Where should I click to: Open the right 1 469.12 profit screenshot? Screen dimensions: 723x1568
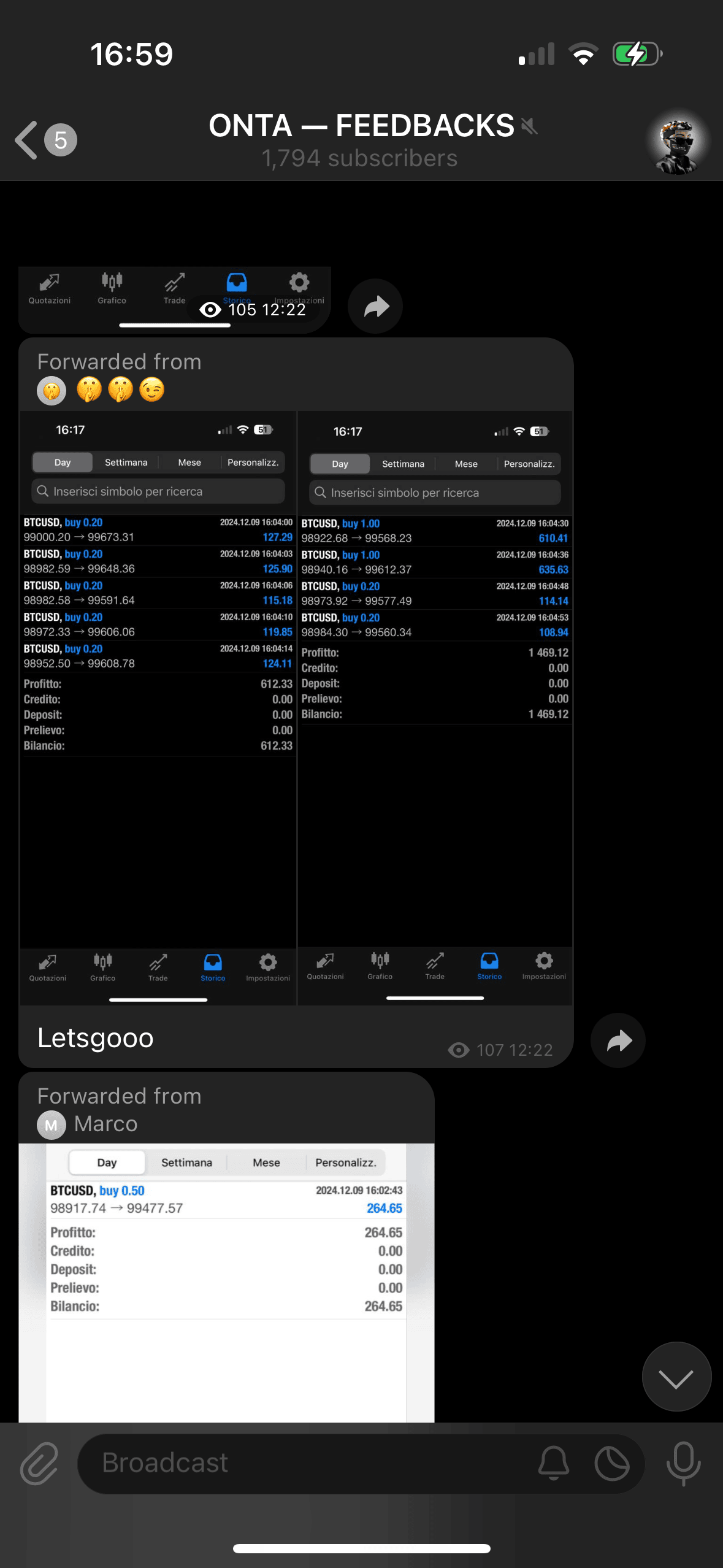pos(435,708)
